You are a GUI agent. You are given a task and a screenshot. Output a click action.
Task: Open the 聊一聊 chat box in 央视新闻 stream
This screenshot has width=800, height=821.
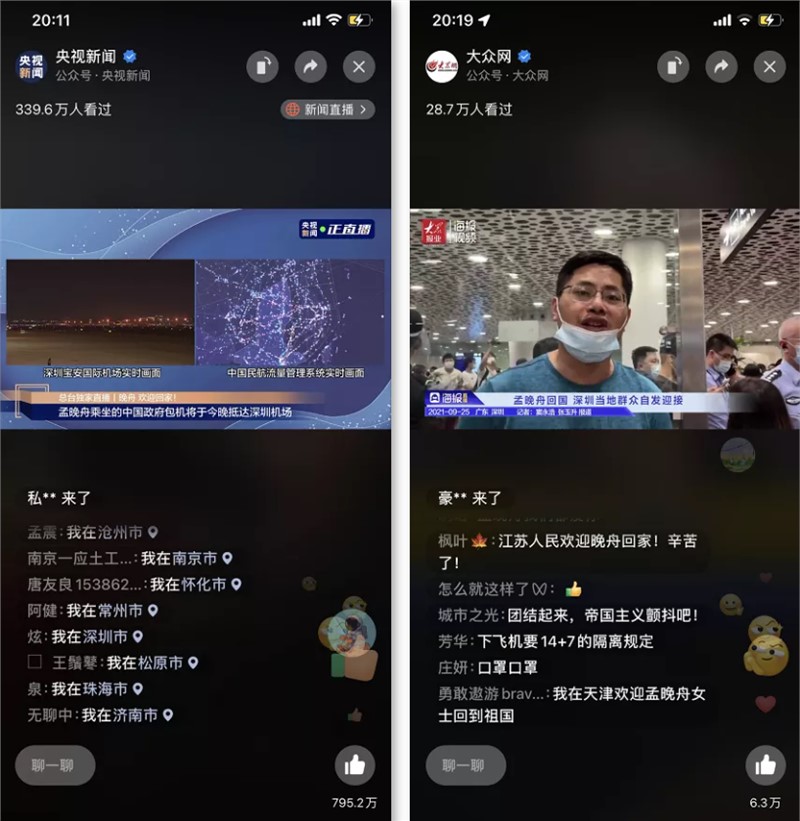point(55,765)
